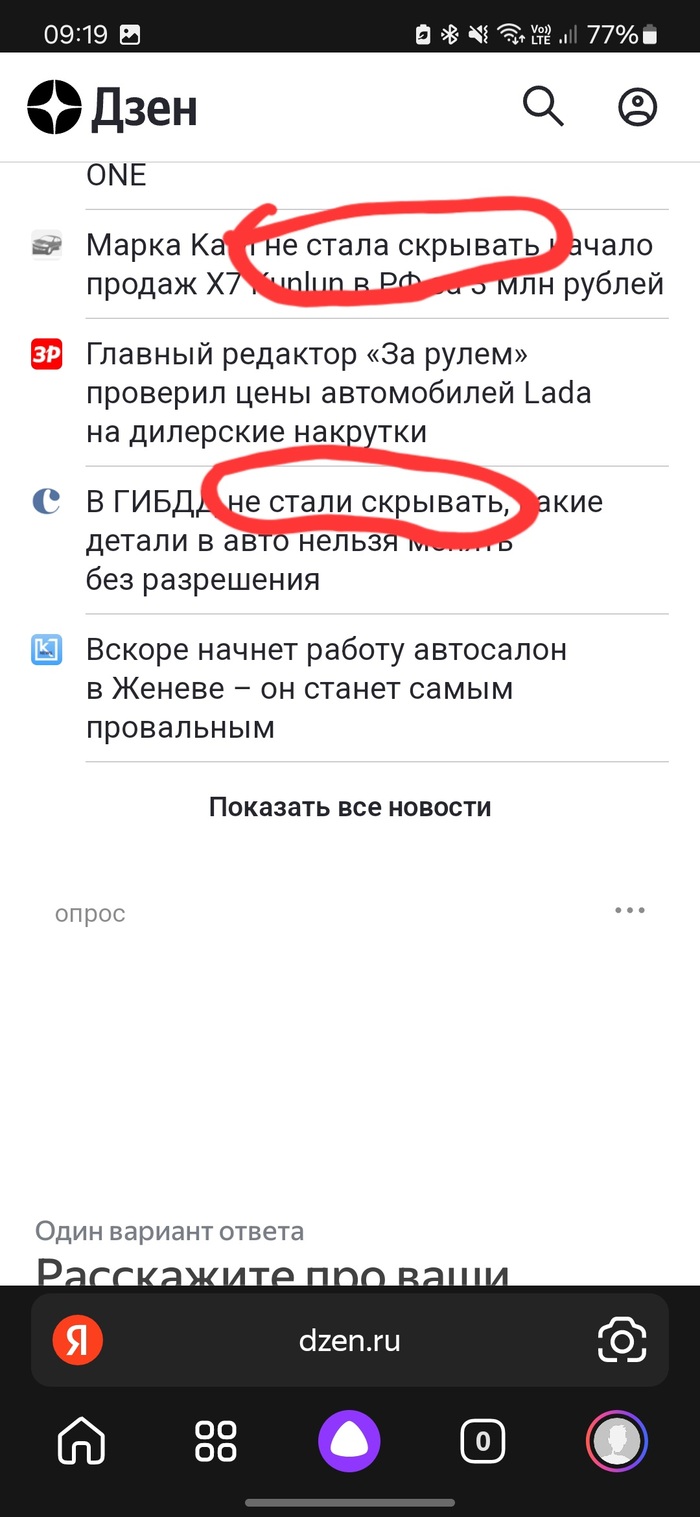Launch the Alice voice assistant
The image size is (700, 1517).
pos(350,1442)
